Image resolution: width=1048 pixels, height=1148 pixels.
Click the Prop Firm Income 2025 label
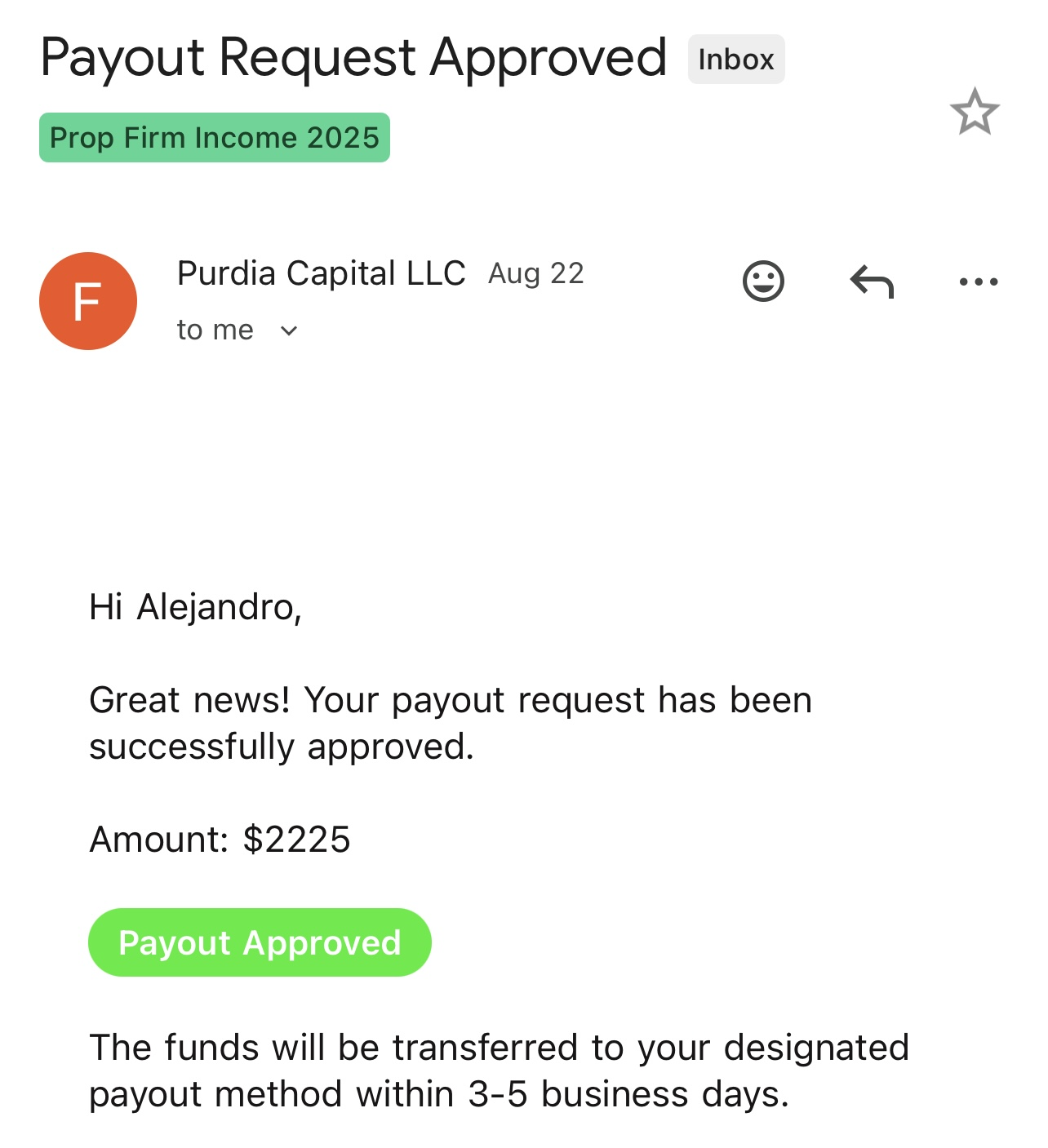(215, 137)
